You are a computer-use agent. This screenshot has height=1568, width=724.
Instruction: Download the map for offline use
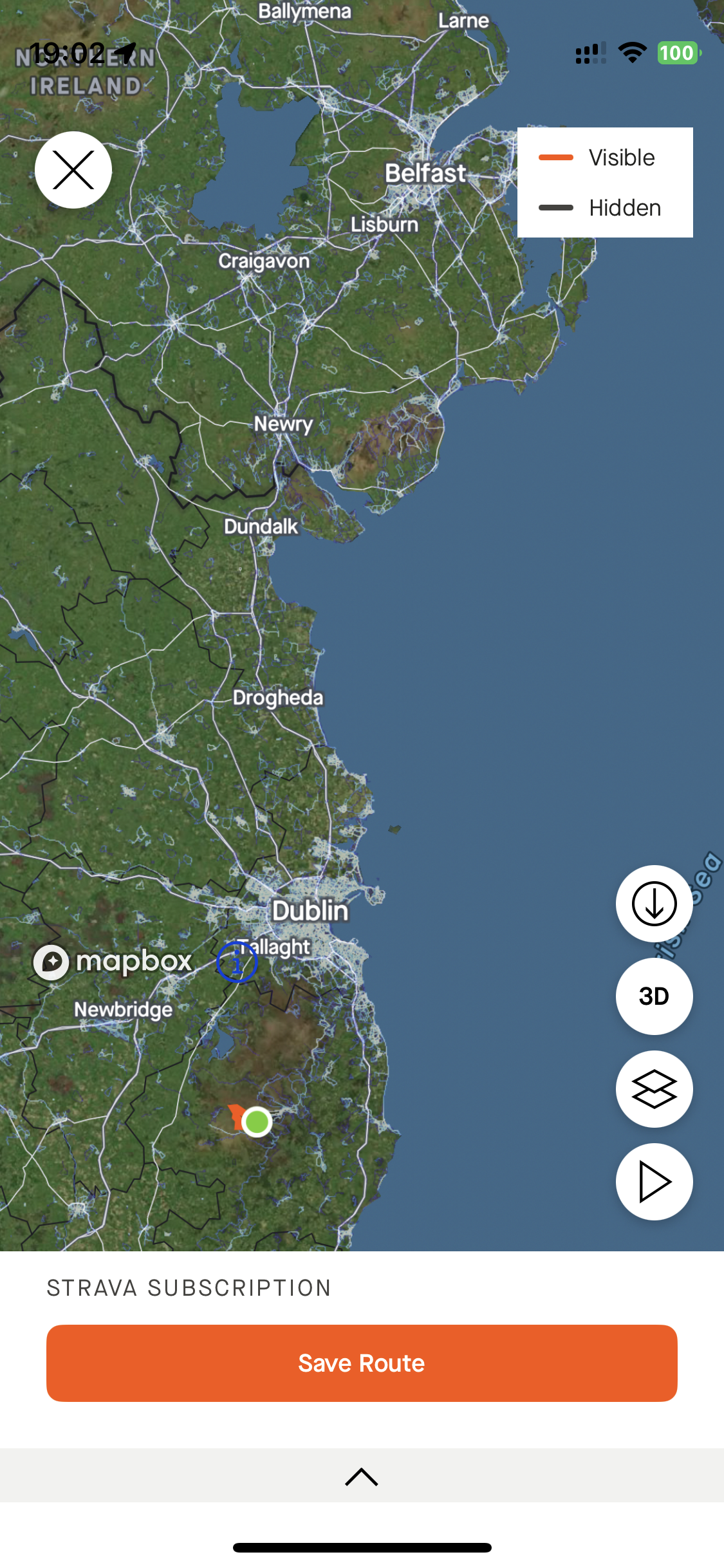[x=654, y=904]
